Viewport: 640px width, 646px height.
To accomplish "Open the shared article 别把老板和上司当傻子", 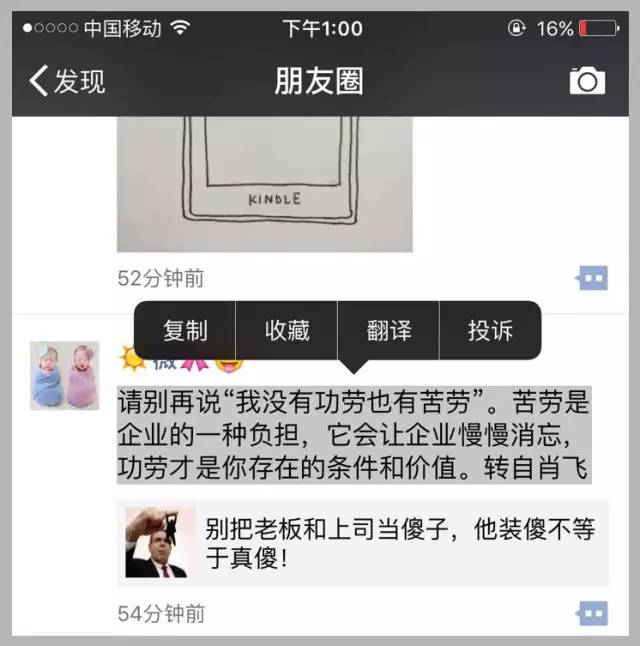I will click(x=363, y=543).
